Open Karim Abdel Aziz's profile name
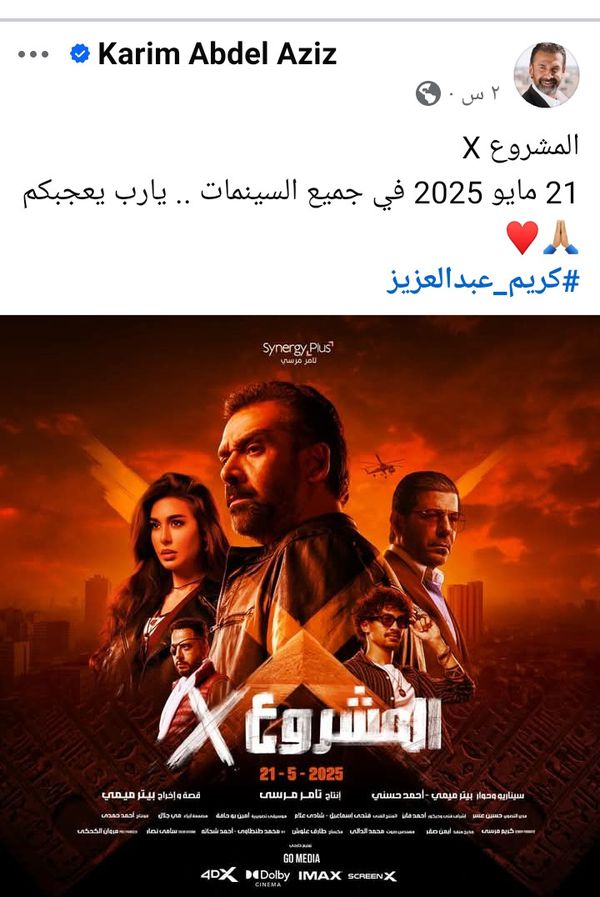 point(216,54)
